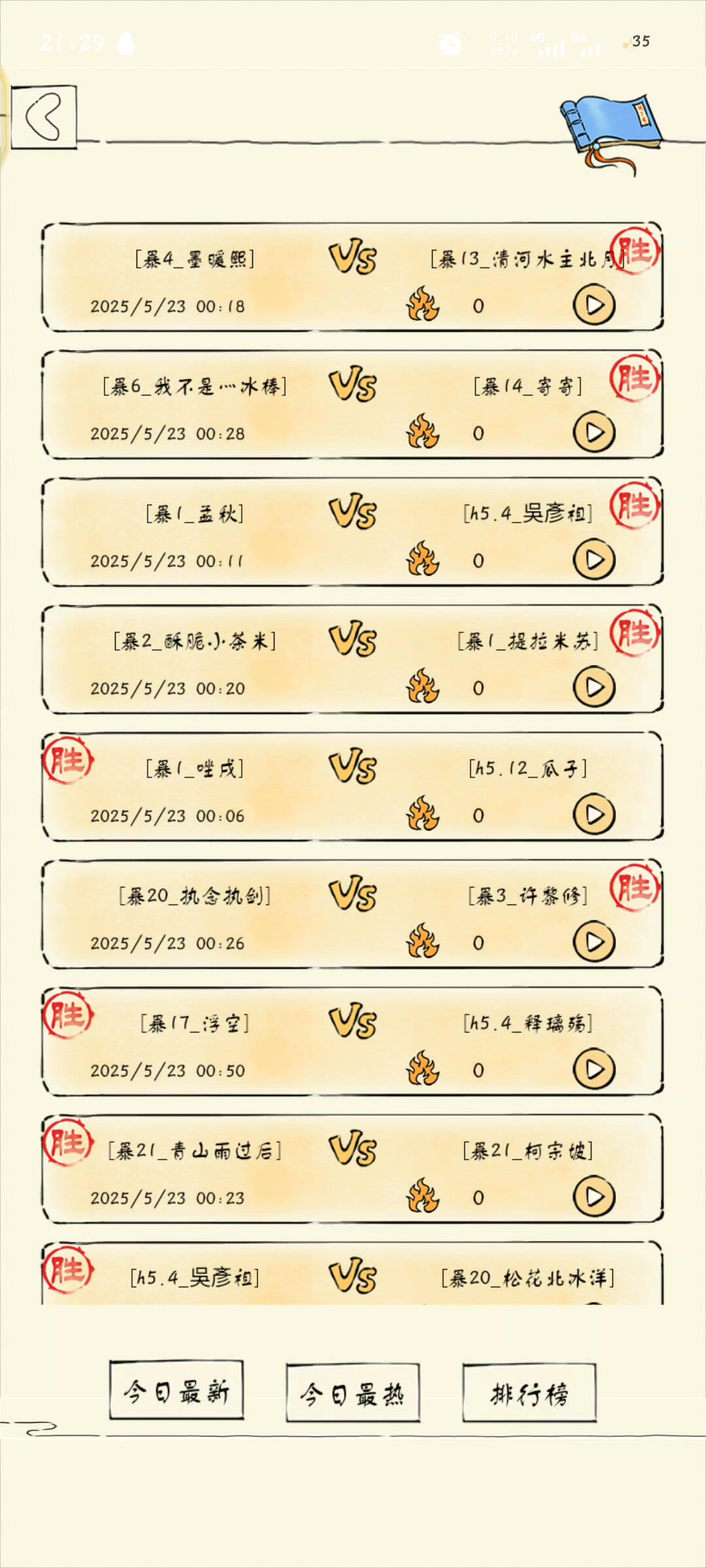Viewport: 706px width, 1568px height.
Task: Go back with the top-left arrow
Action: tap(44, 117)
